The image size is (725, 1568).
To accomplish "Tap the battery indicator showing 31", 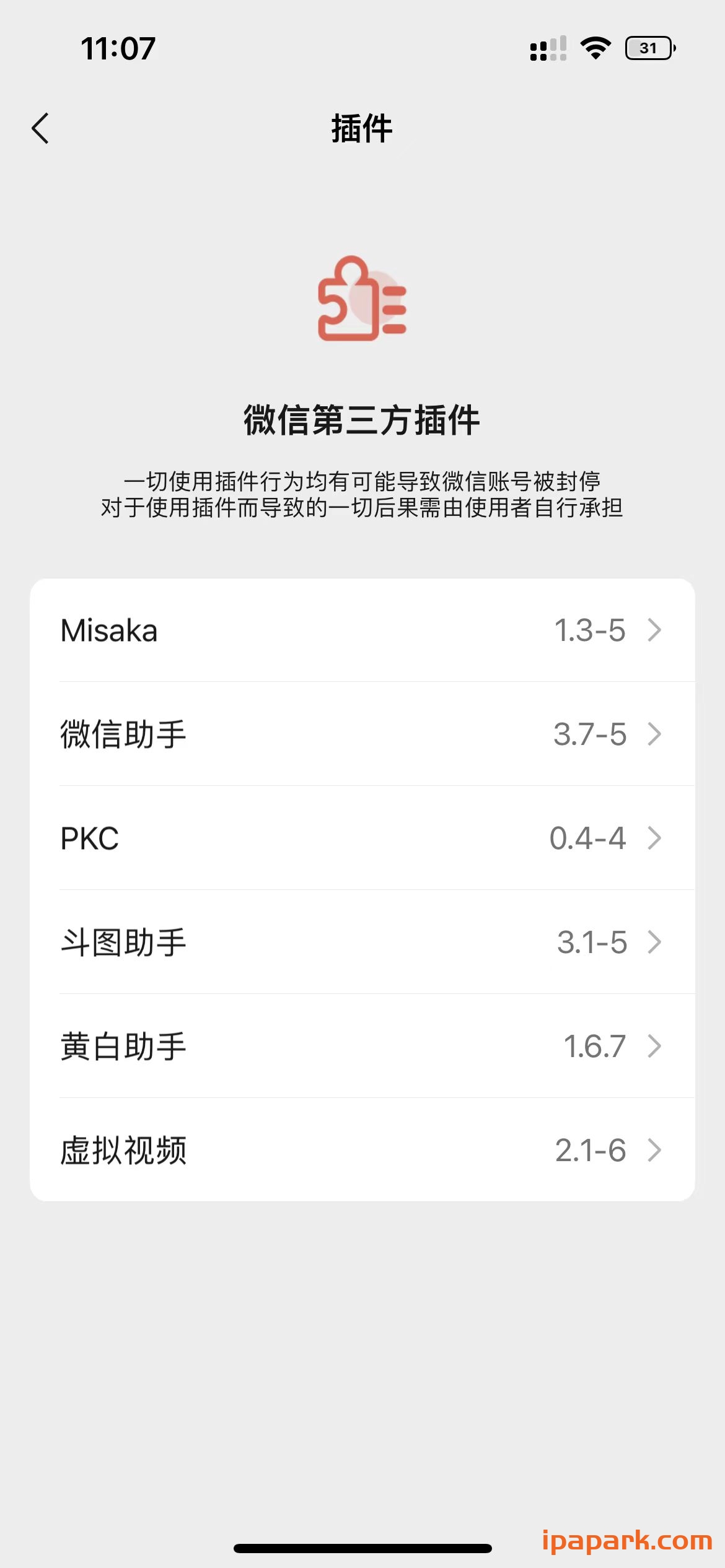I will 649,47.
